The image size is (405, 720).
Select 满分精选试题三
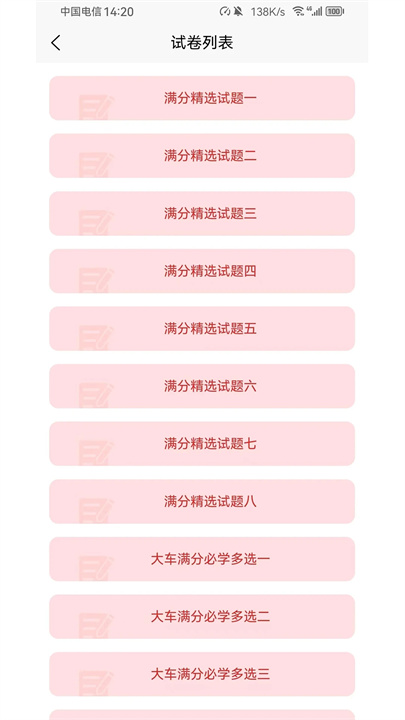(x=202, y=213)
